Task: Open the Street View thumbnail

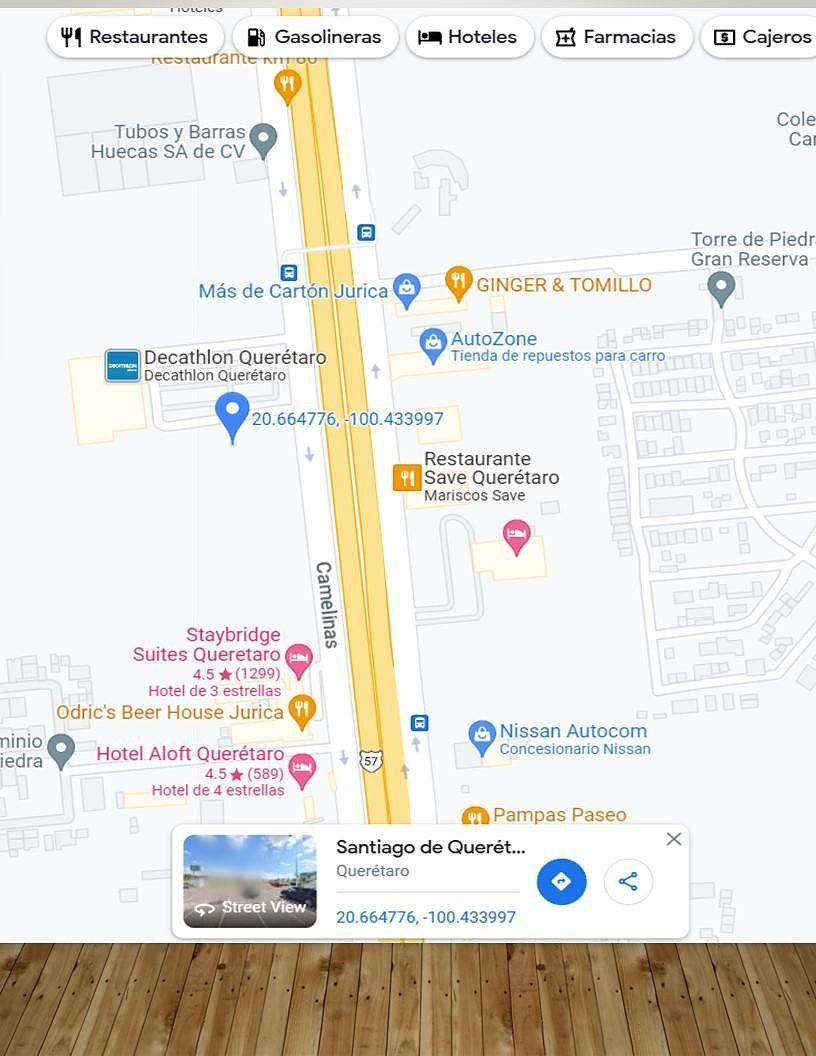Action: pos(250,881)
